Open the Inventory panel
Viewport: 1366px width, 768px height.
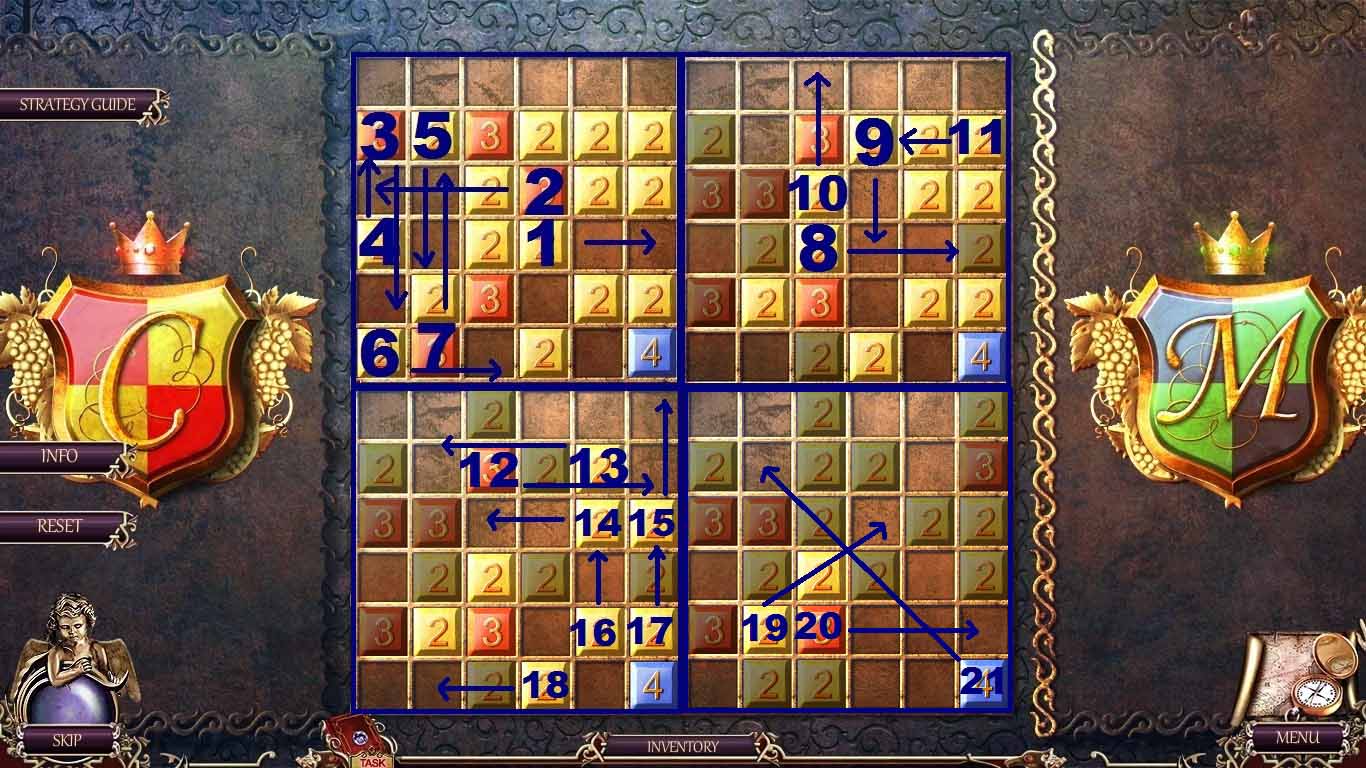click(x=682, y=746)
